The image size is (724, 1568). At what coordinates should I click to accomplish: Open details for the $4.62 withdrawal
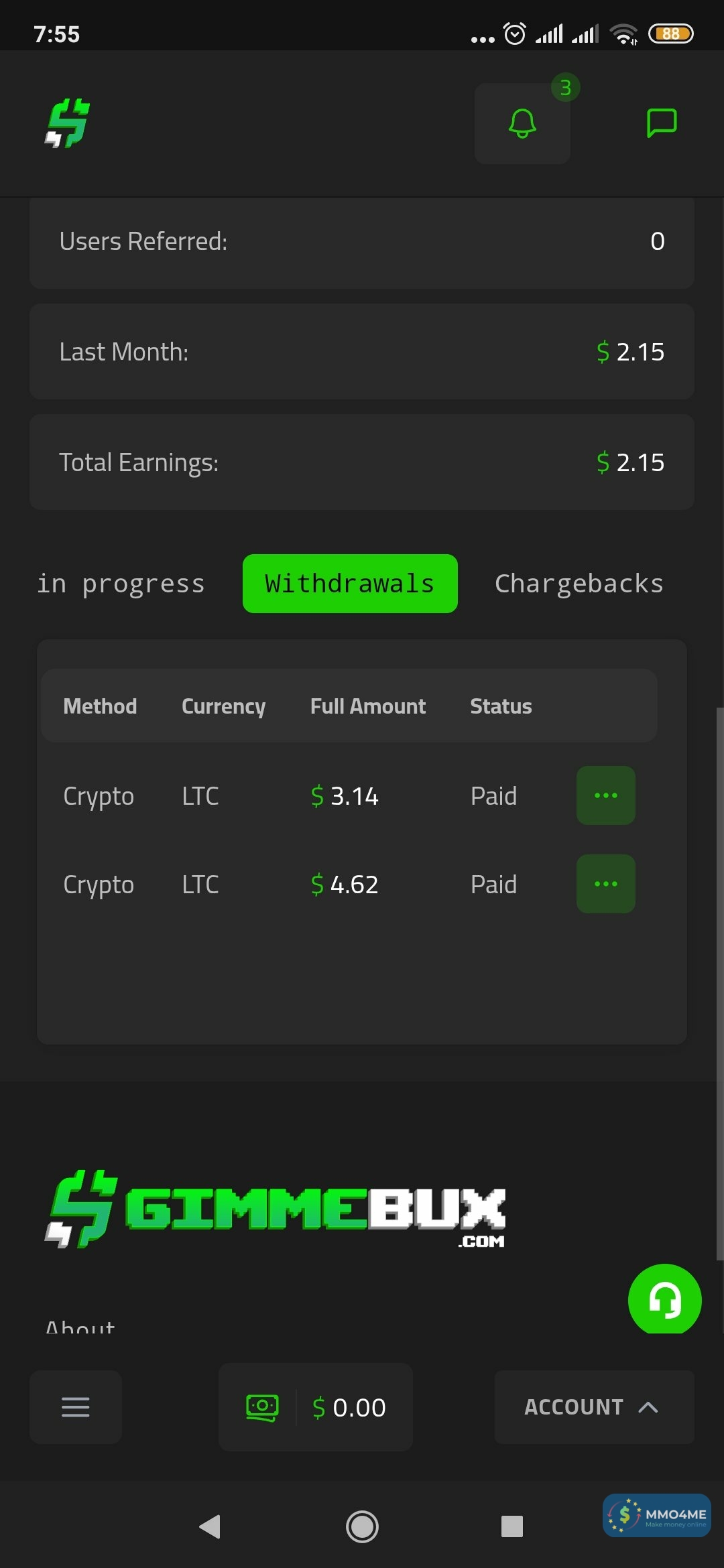click(x=605, y=884)
